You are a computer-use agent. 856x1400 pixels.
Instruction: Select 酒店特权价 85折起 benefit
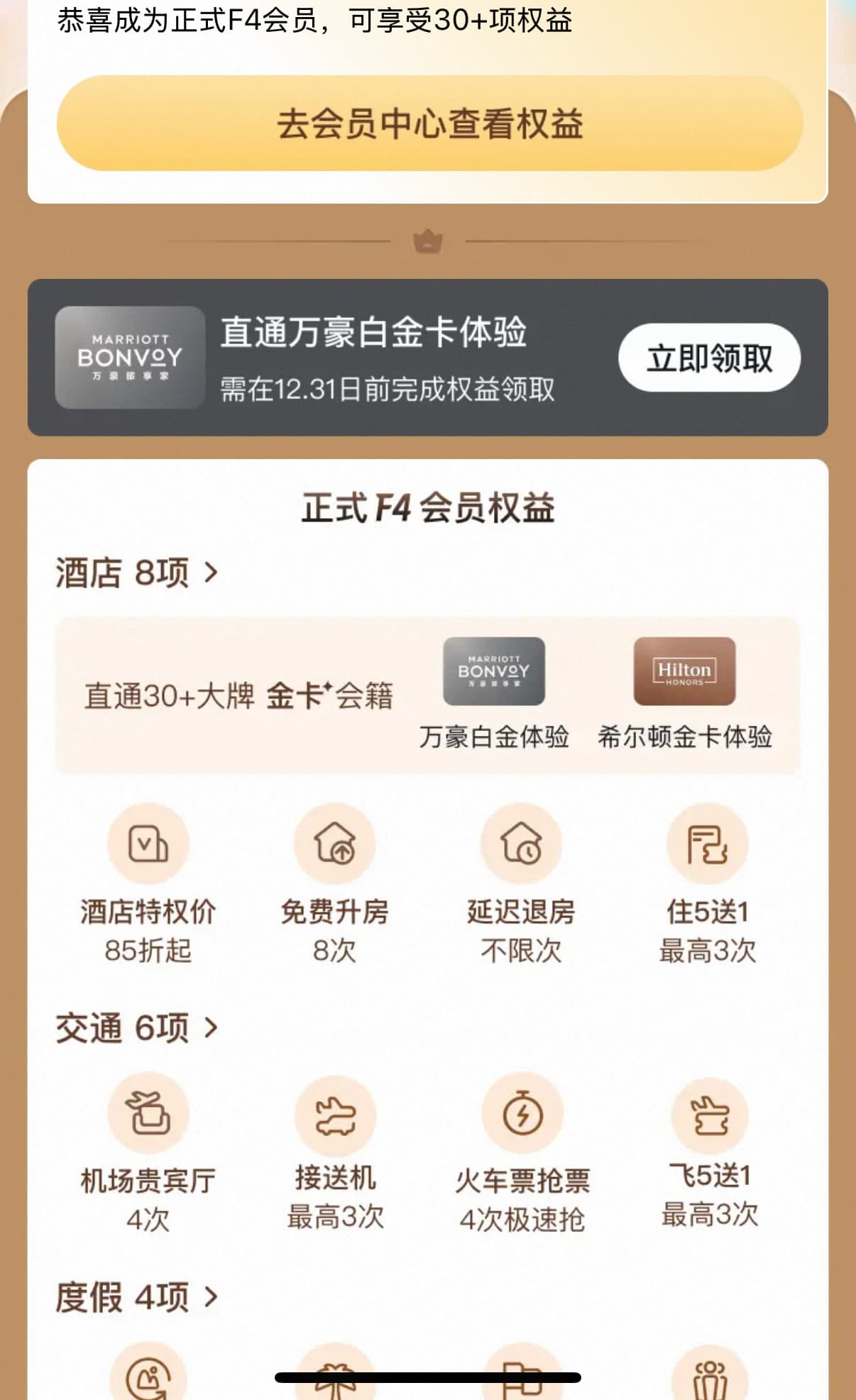(148, 883)
